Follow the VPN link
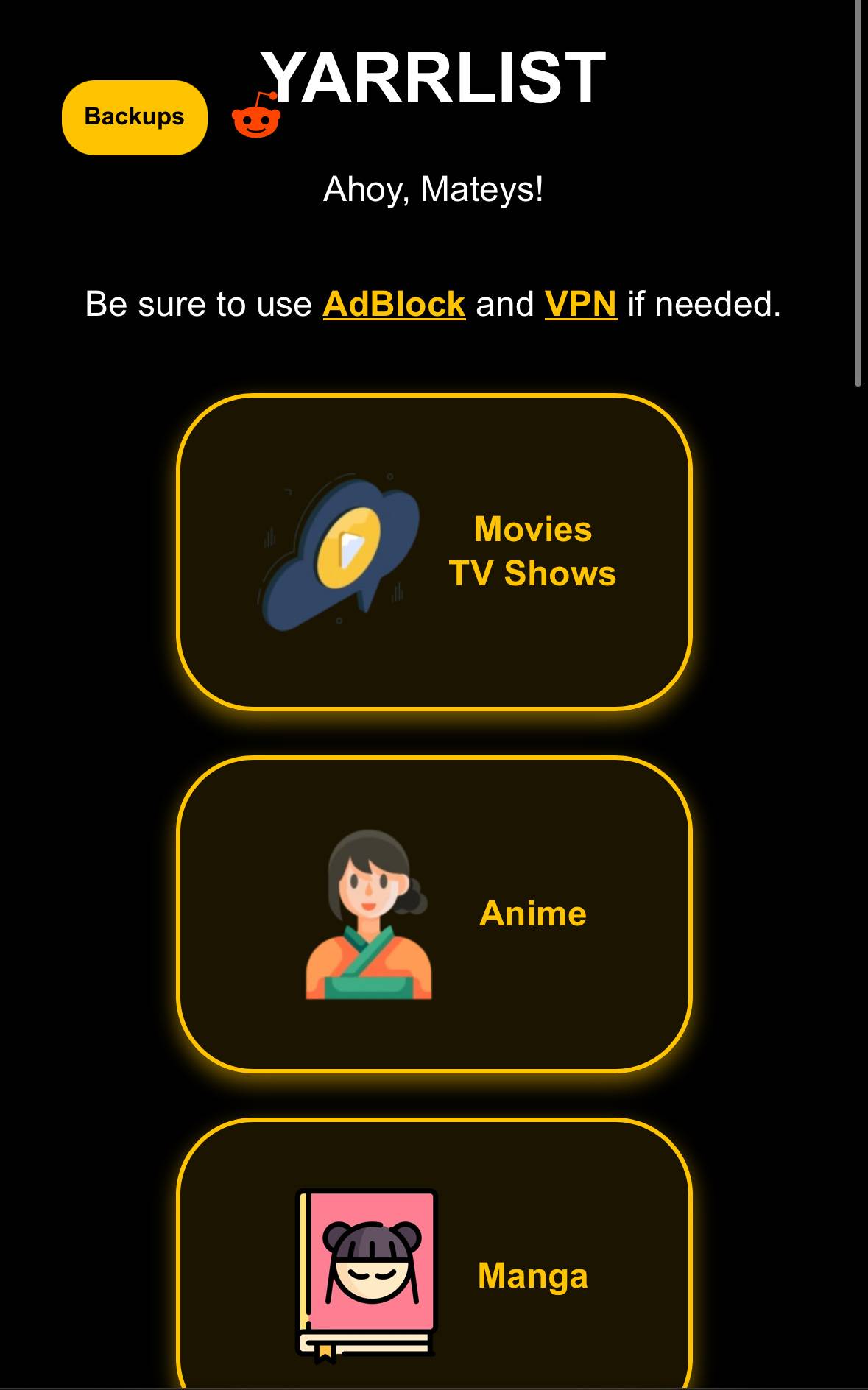868x1390 pixels. pyautogui.click(x=580, y=304)
